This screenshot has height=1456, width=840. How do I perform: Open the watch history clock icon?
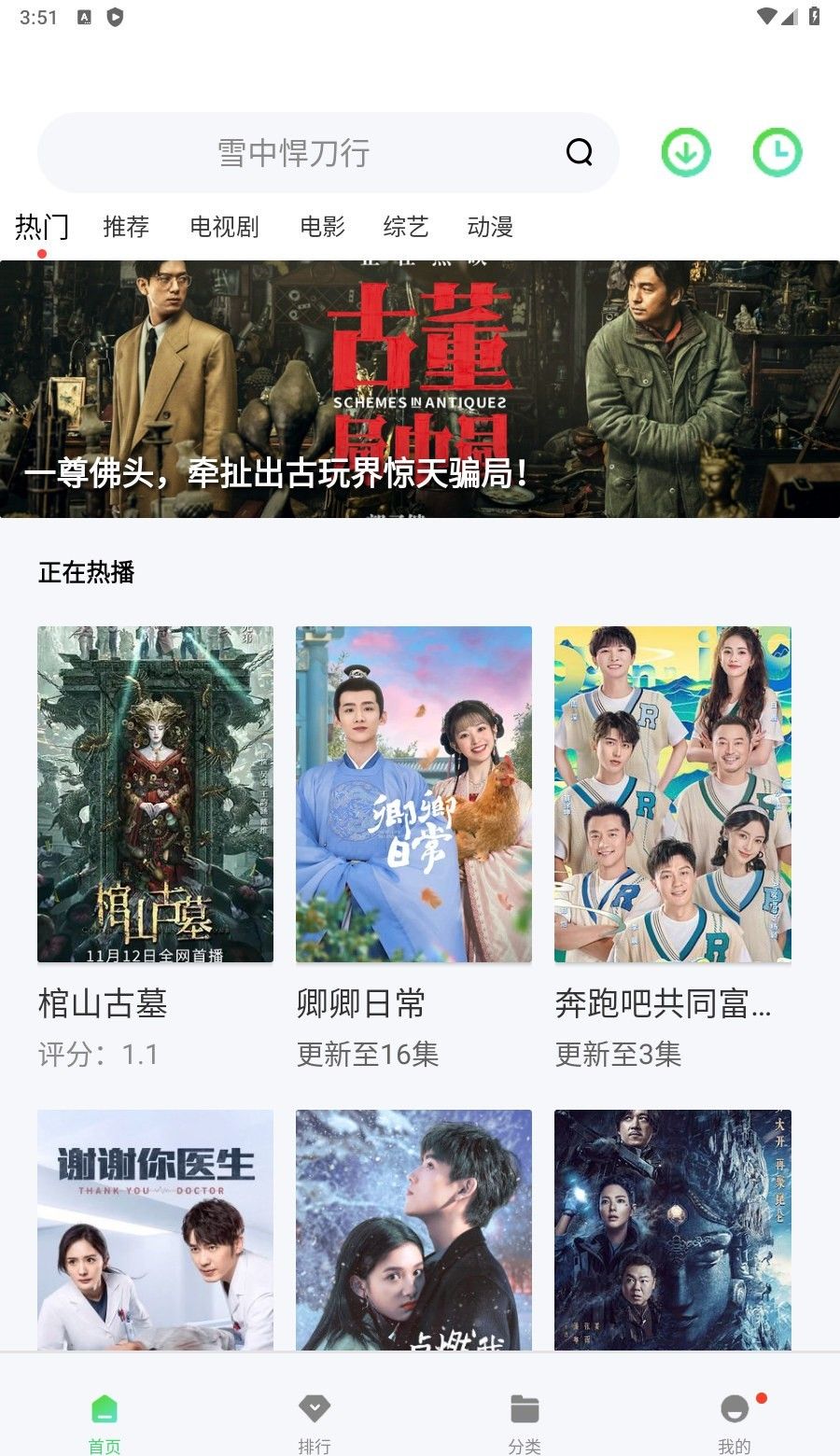coord(777,152)
